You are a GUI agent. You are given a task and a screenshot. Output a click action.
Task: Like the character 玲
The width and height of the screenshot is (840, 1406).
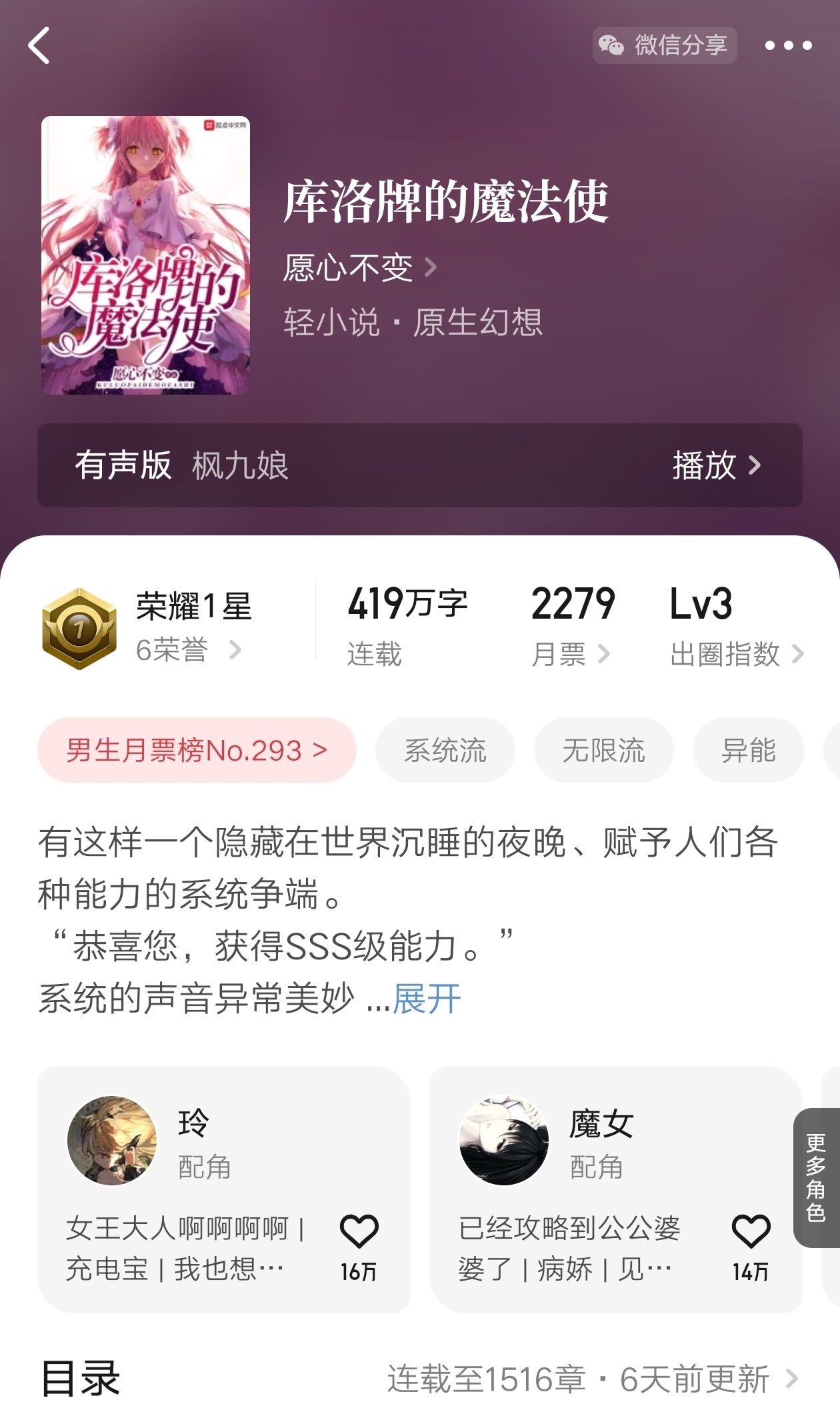click(359, 1232)
